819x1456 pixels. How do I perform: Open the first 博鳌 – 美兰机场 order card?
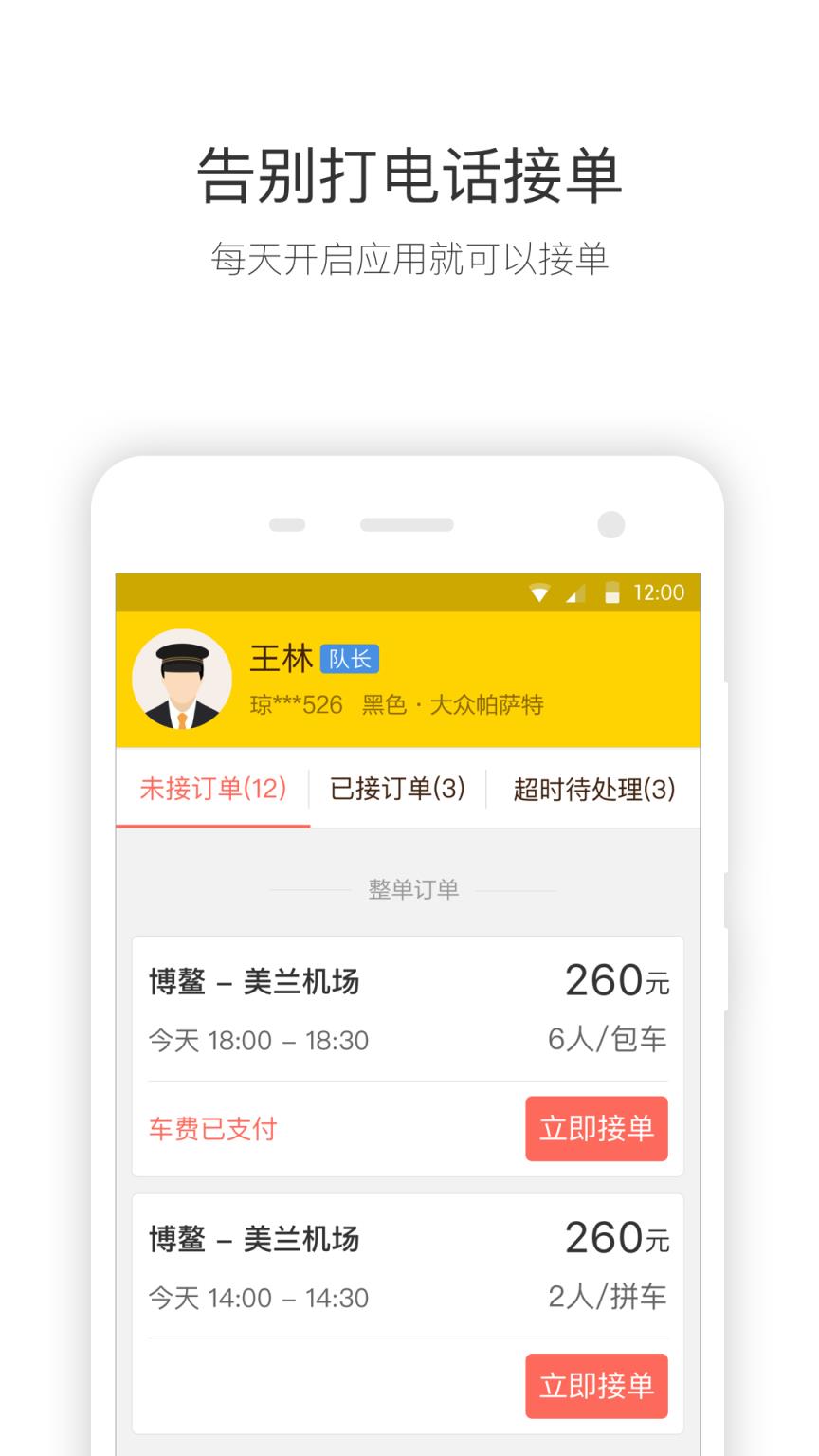pyautogui.click(x=256, y=983)
